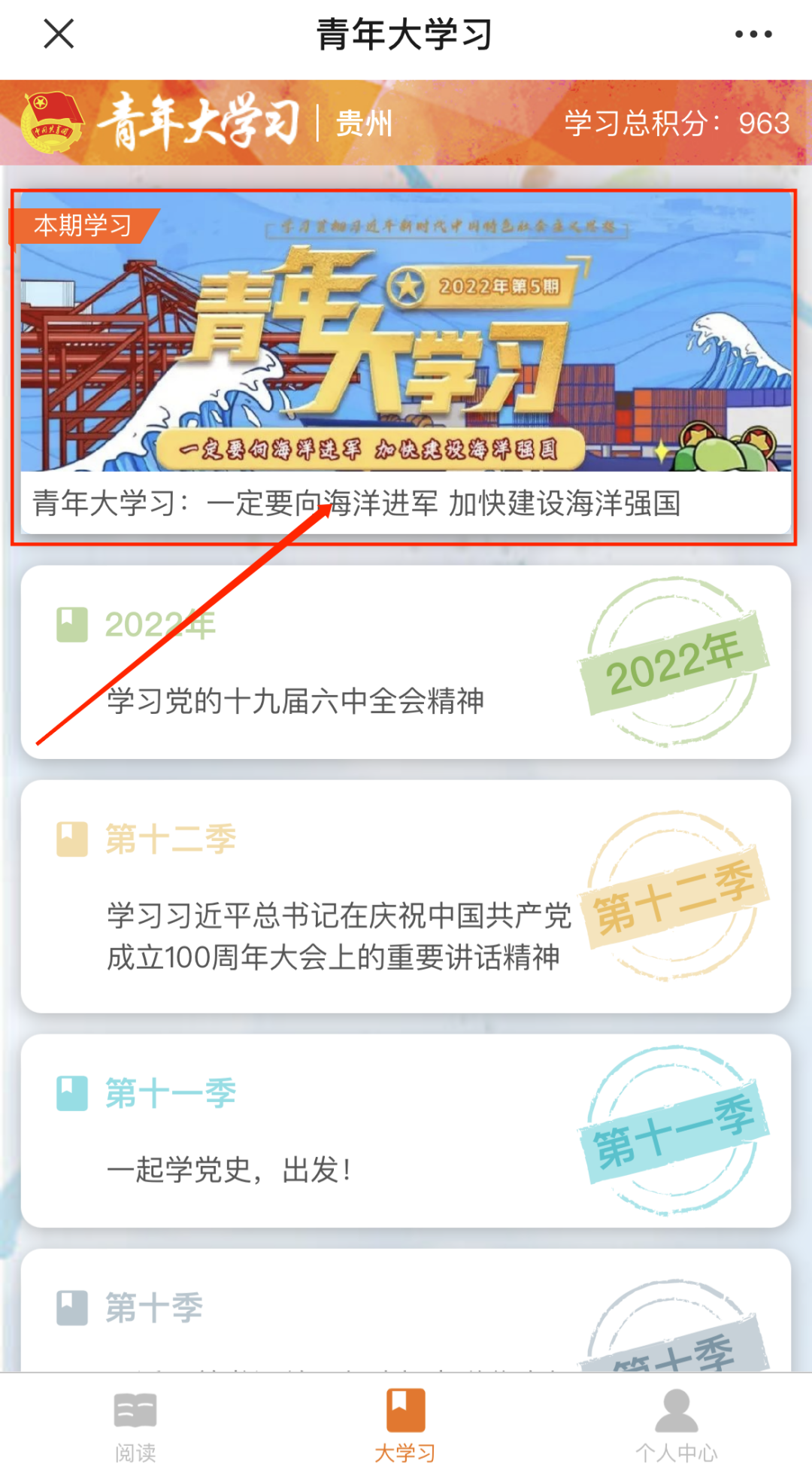Screen dimensions: 812x1473
Task: Select the 个人中心 person icon
Action: point(676,1415)
